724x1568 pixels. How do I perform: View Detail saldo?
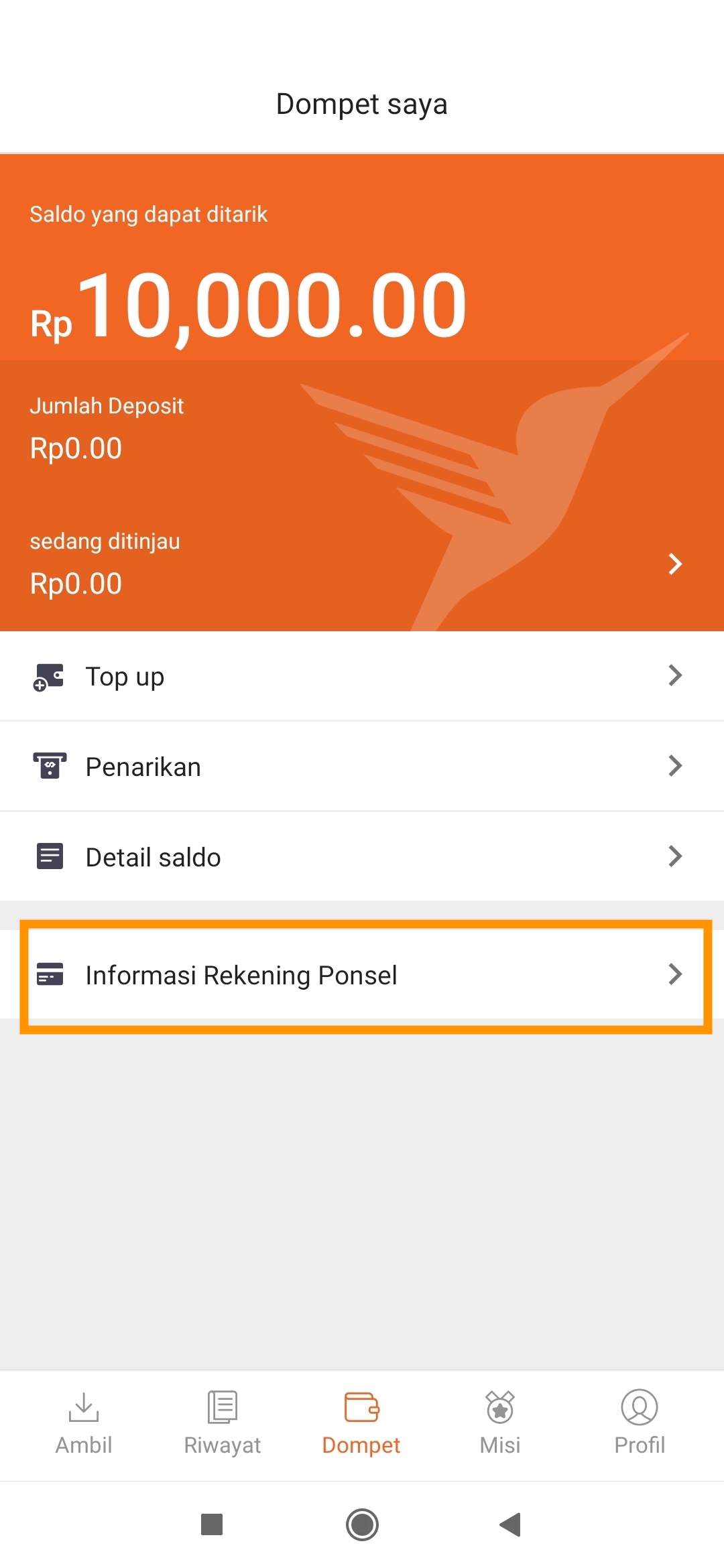pos(362,857)
